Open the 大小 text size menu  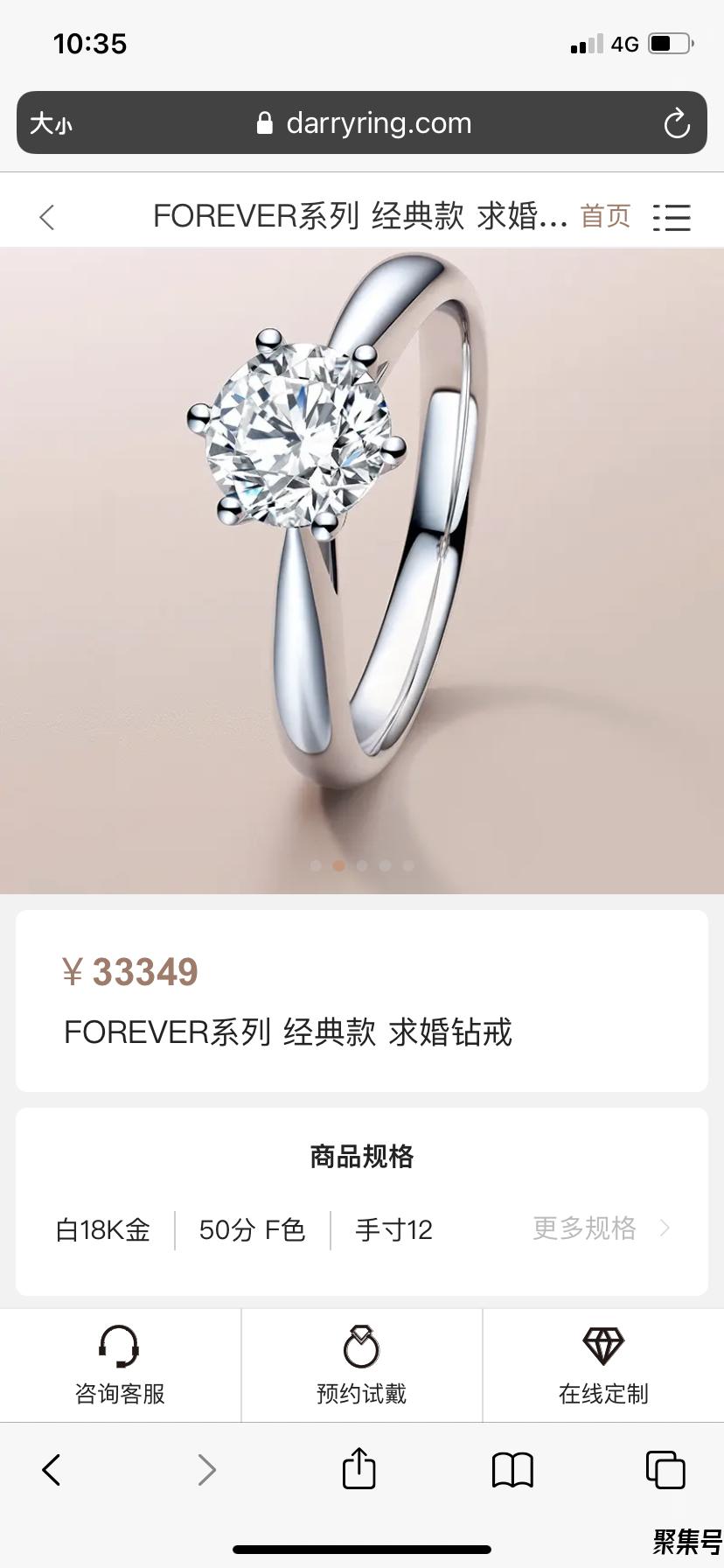51,123
